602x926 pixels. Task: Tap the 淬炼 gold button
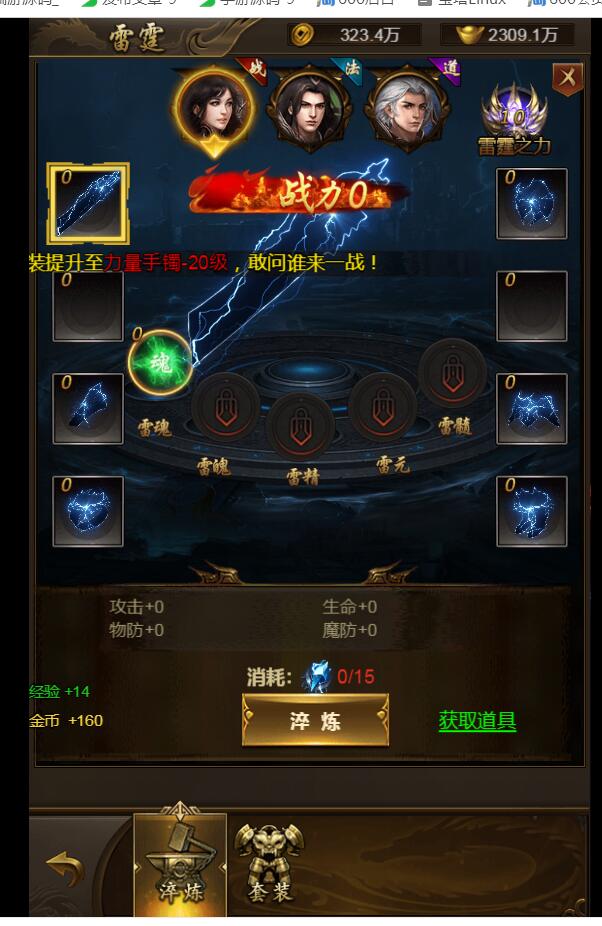pos(315,720)
